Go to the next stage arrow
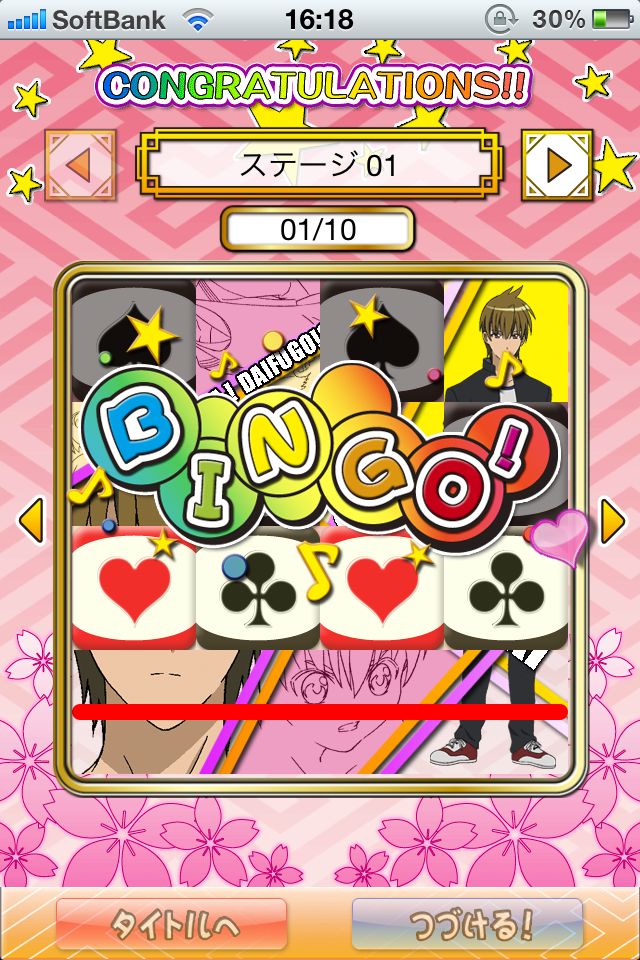 click(x=558, y=165)
